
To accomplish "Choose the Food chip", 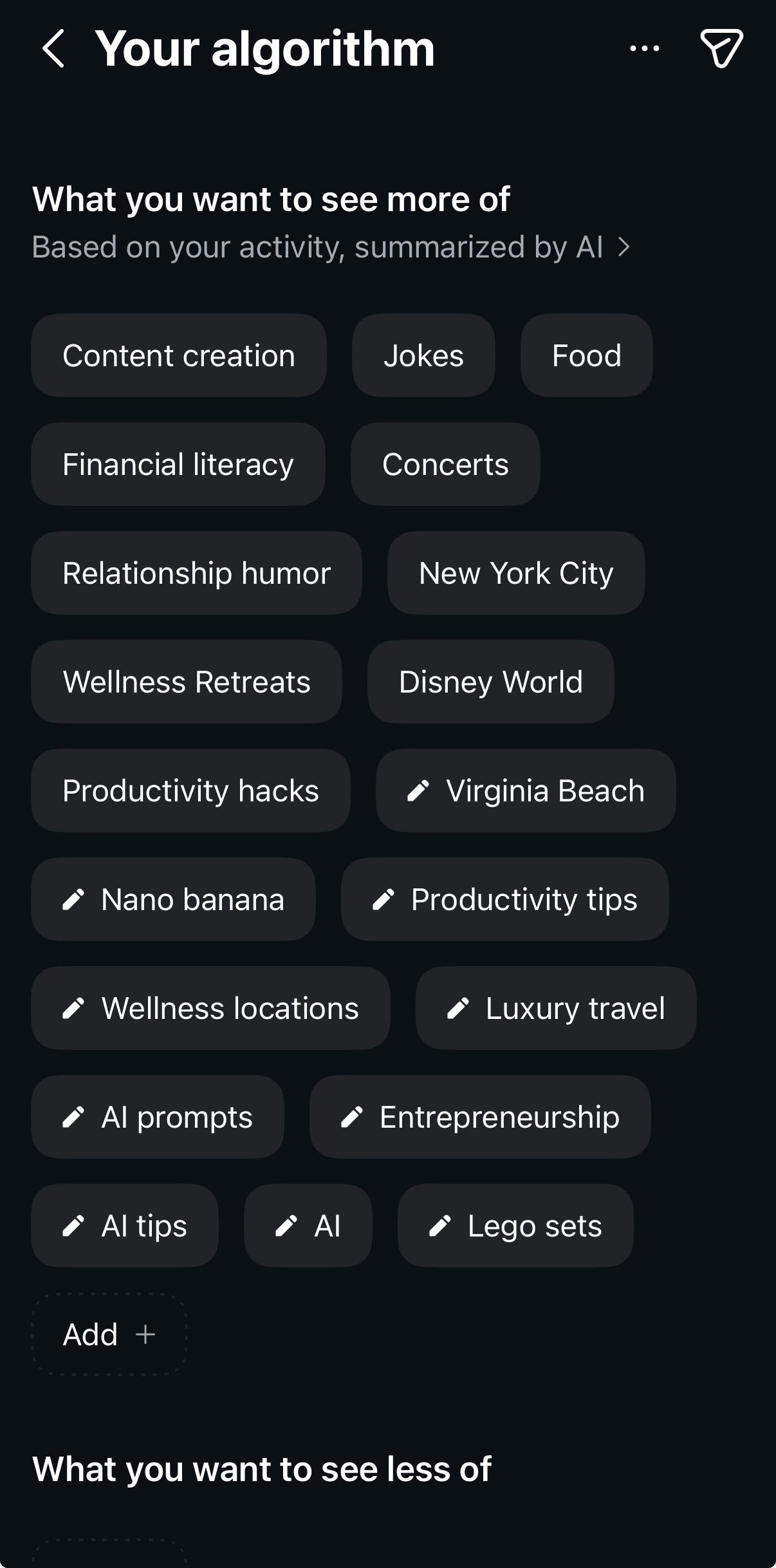I will [x=587, y=355].
